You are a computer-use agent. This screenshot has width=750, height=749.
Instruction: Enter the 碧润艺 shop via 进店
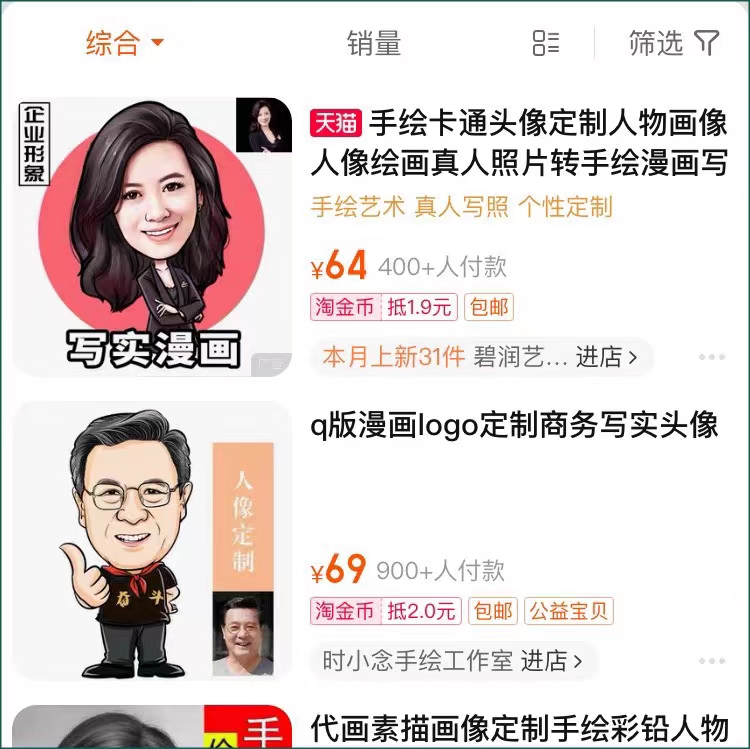[605, 357]
